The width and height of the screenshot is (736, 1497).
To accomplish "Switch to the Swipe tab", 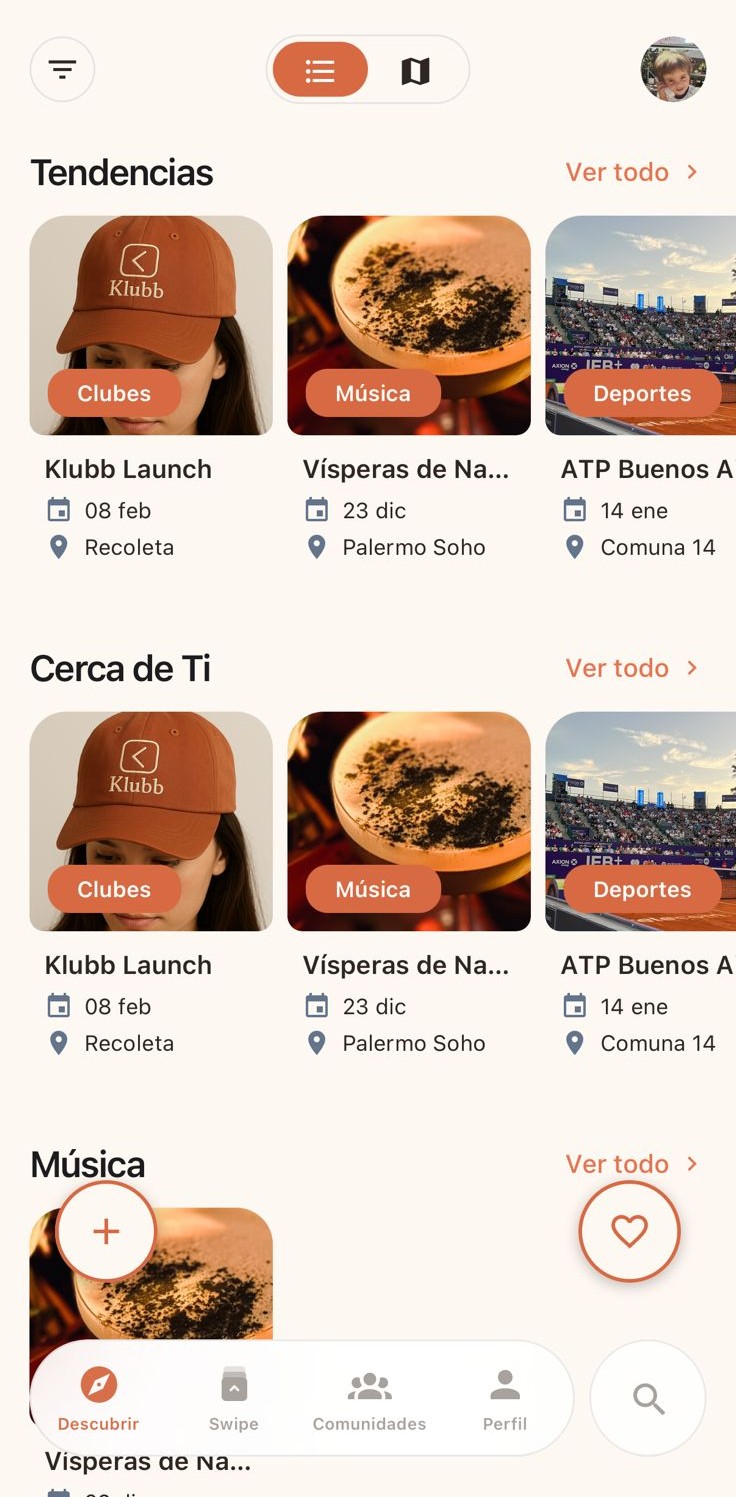I will click(233, 1398).
